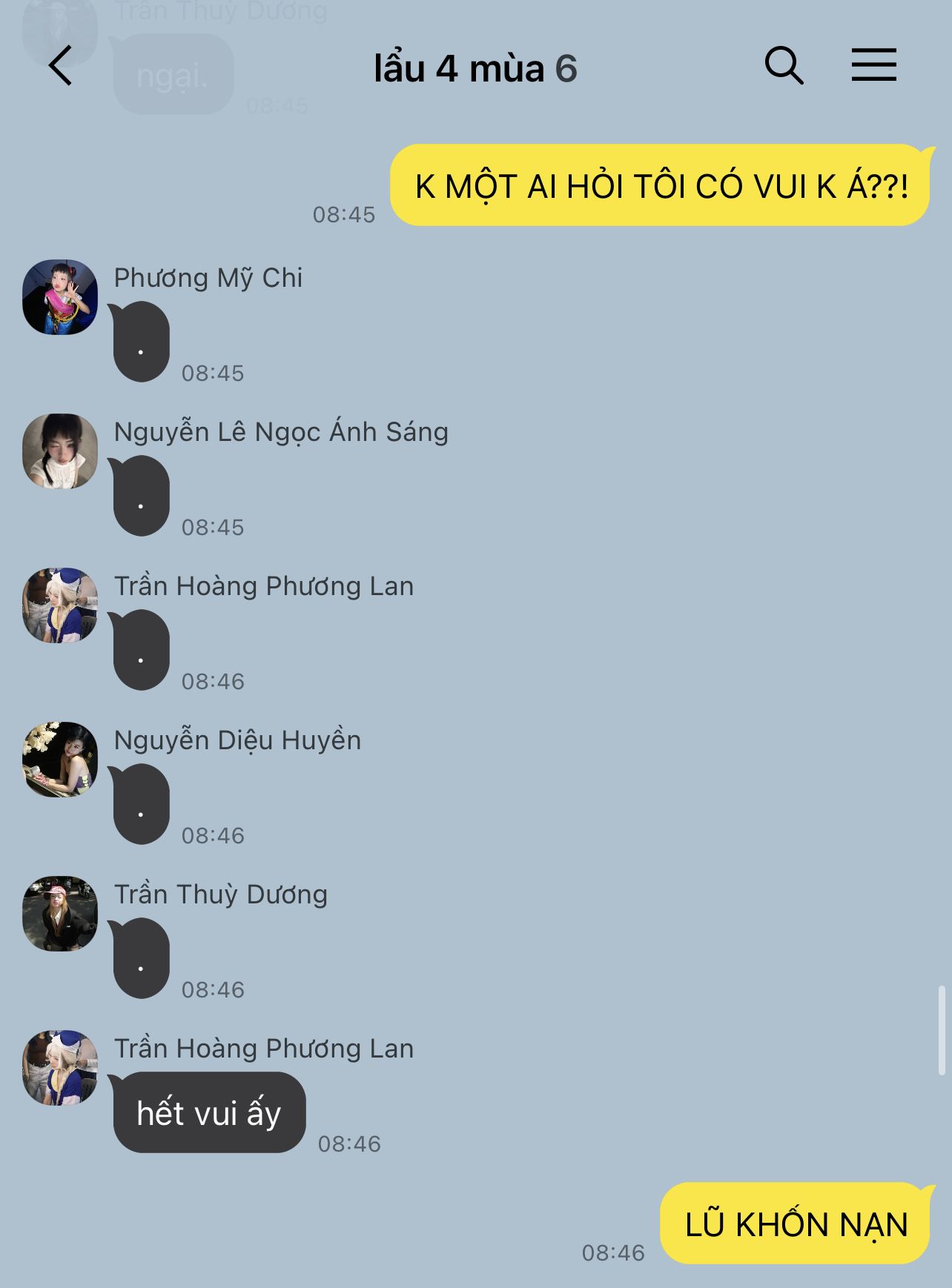The height and width of the screenshot is (1288, 952).
Task: View Nguyễn Lê Ngọc Ánh Sáng's profile
Action: tap(60, 451)
